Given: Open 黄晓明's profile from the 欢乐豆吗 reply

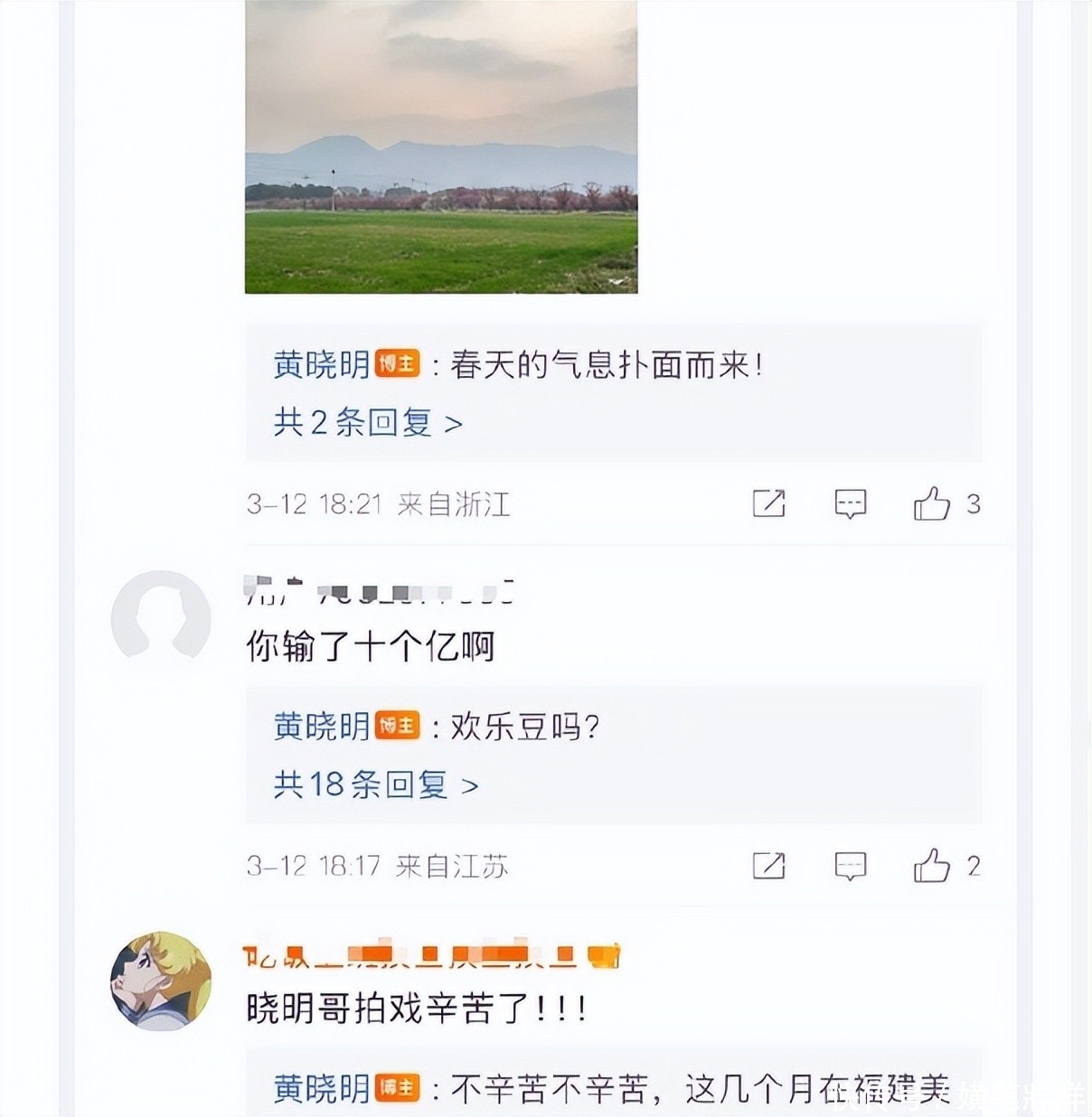Looking at the screenshot, I should [322, 727].
